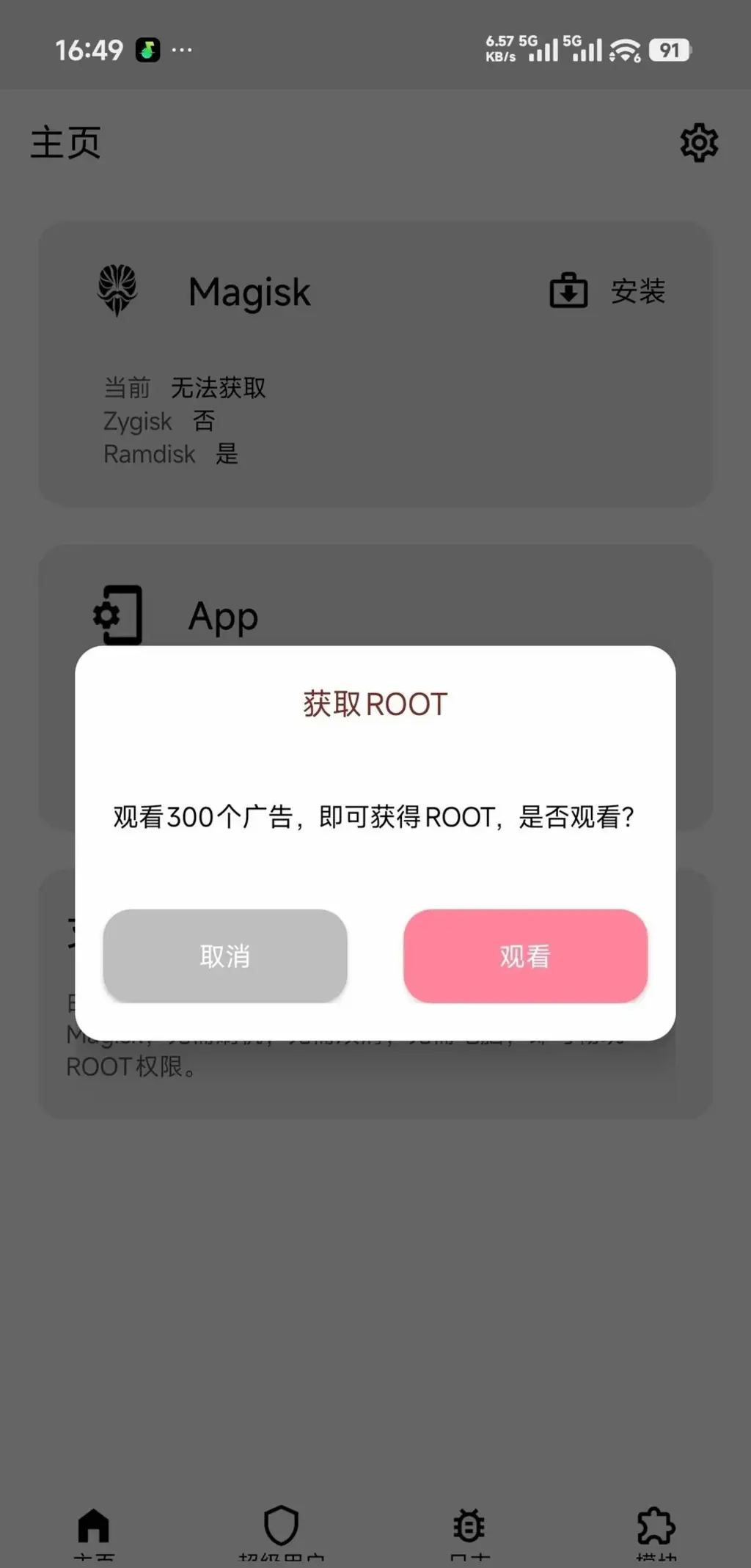This screenshot has width=751, height=1568.
Task: Open the logs bug tab
Action: coord(469,1528)
